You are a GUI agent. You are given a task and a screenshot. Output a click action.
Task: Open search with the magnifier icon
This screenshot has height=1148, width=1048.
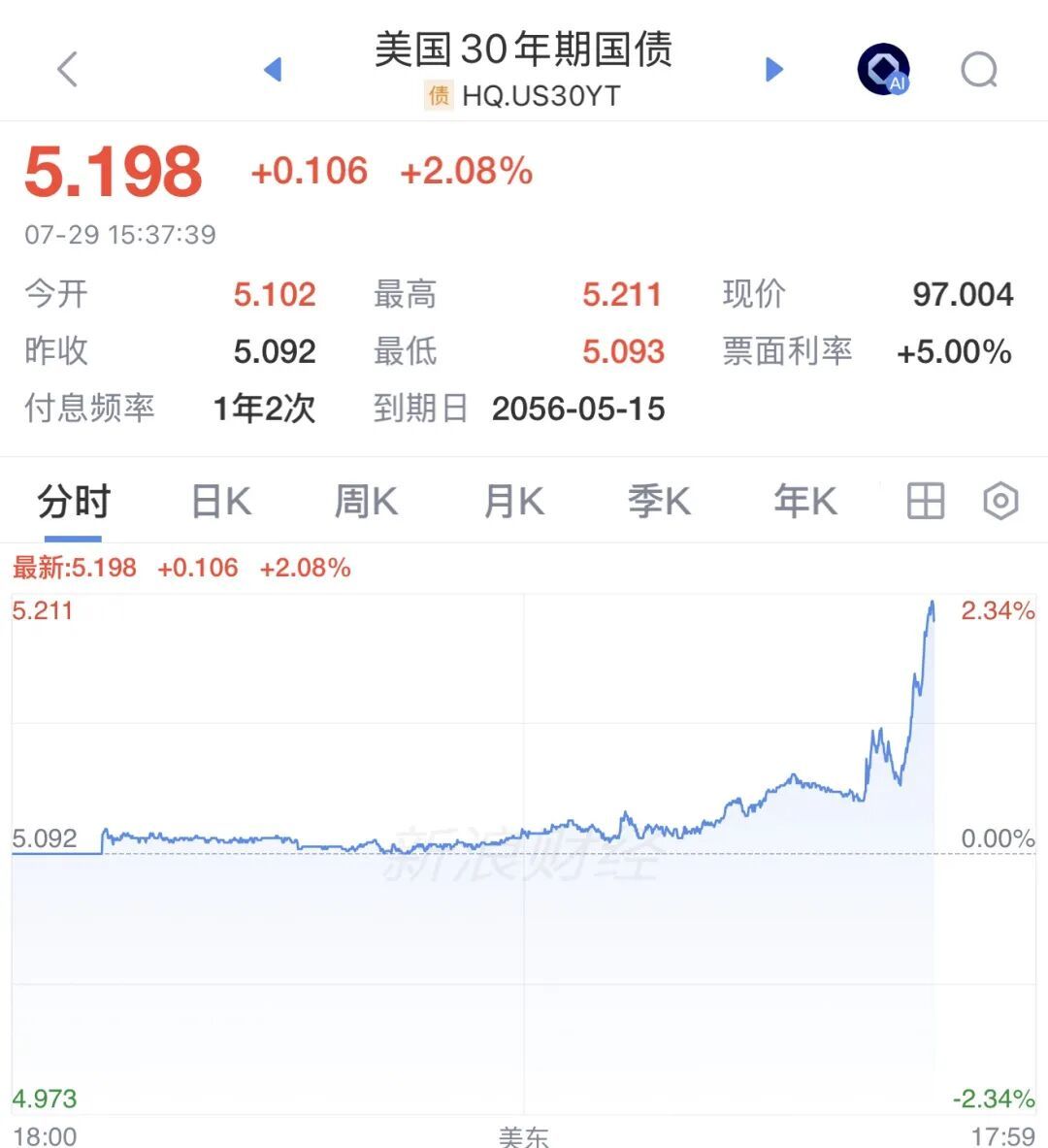point(979,70)
